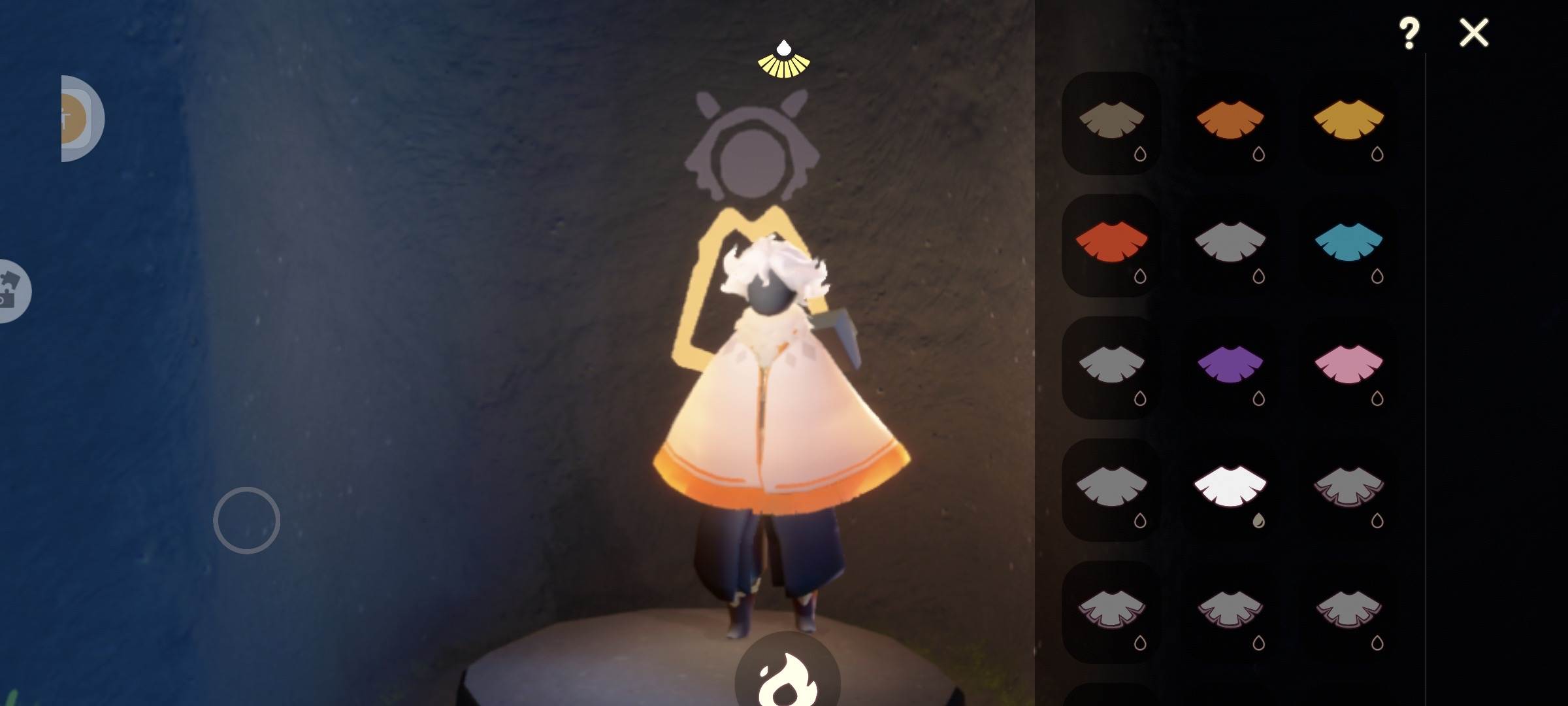Viewport: 1568px width, 706px height.
Task: Select the pink cape
Action: pos(1348,365)
